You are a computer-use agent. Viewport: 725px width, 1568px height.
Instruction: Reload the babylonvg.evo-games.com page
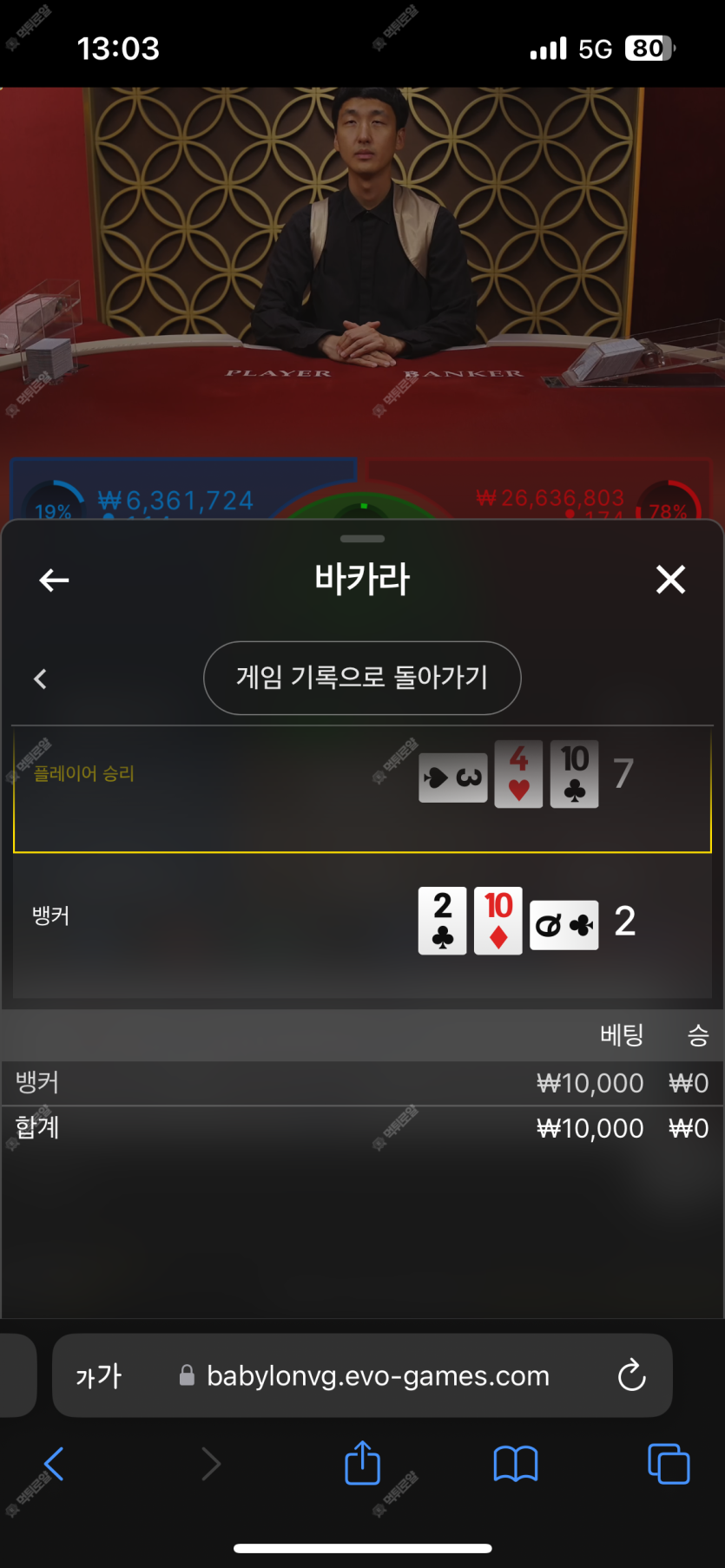[631, 1375]
